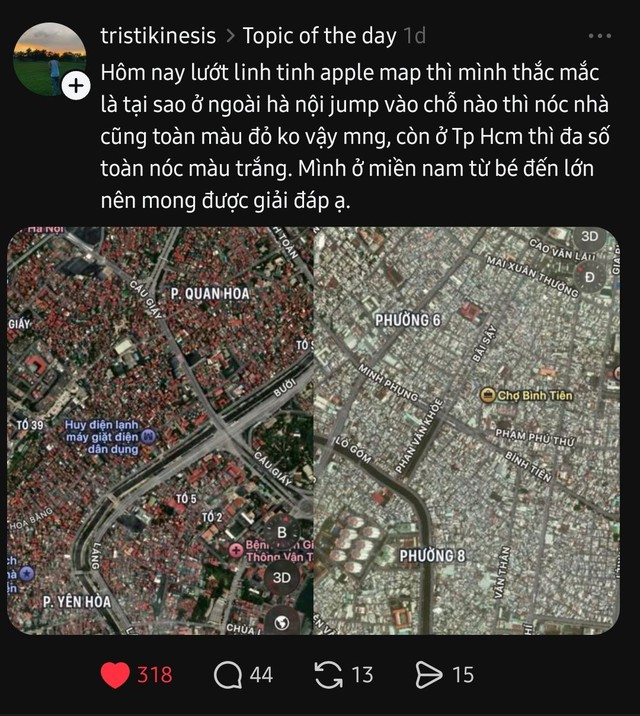
Task: Open the tristikinesis profile name
Action: tap(158, 36)
